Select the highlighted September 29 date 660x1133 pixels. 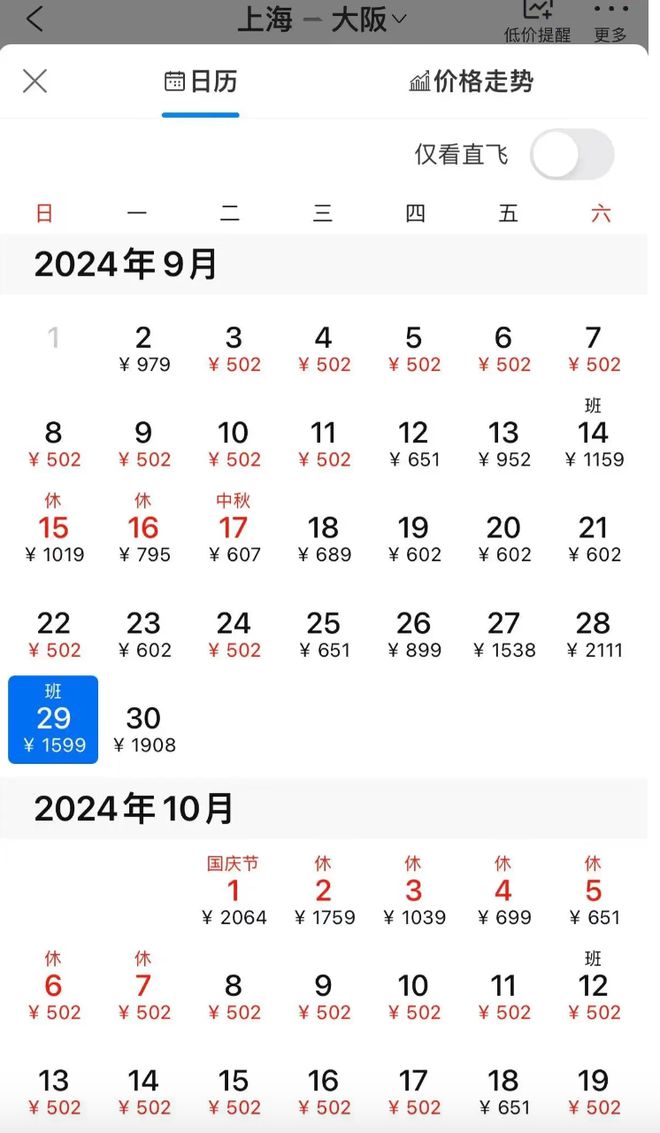53,719
